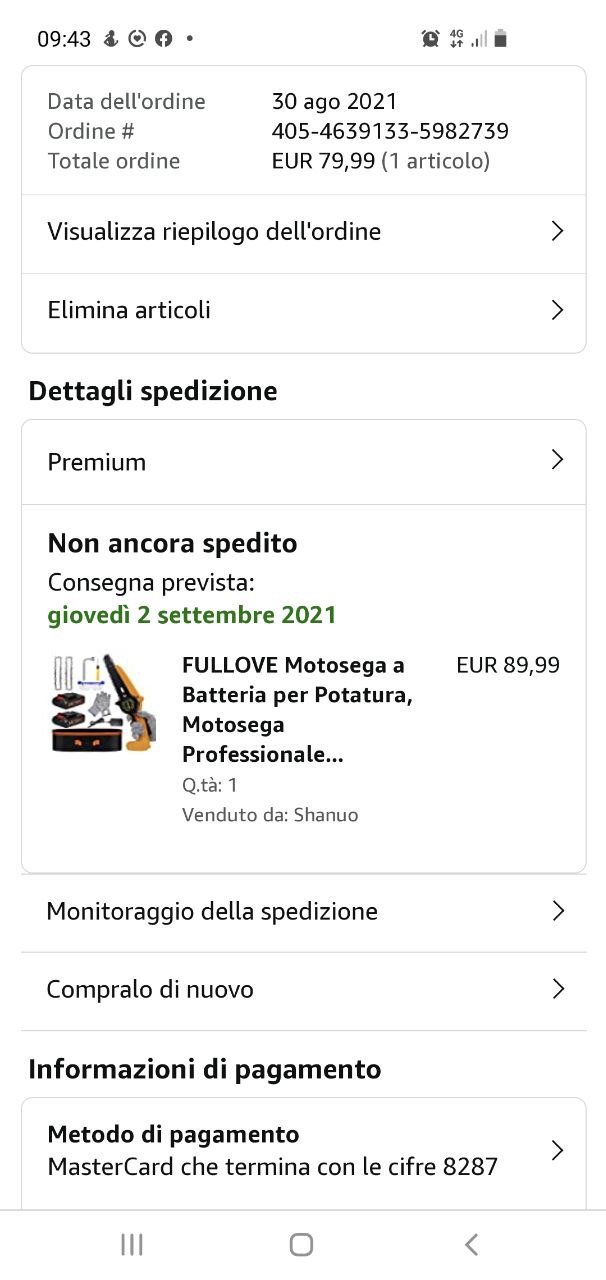Go back using system back button

[x=471, y=1245]
